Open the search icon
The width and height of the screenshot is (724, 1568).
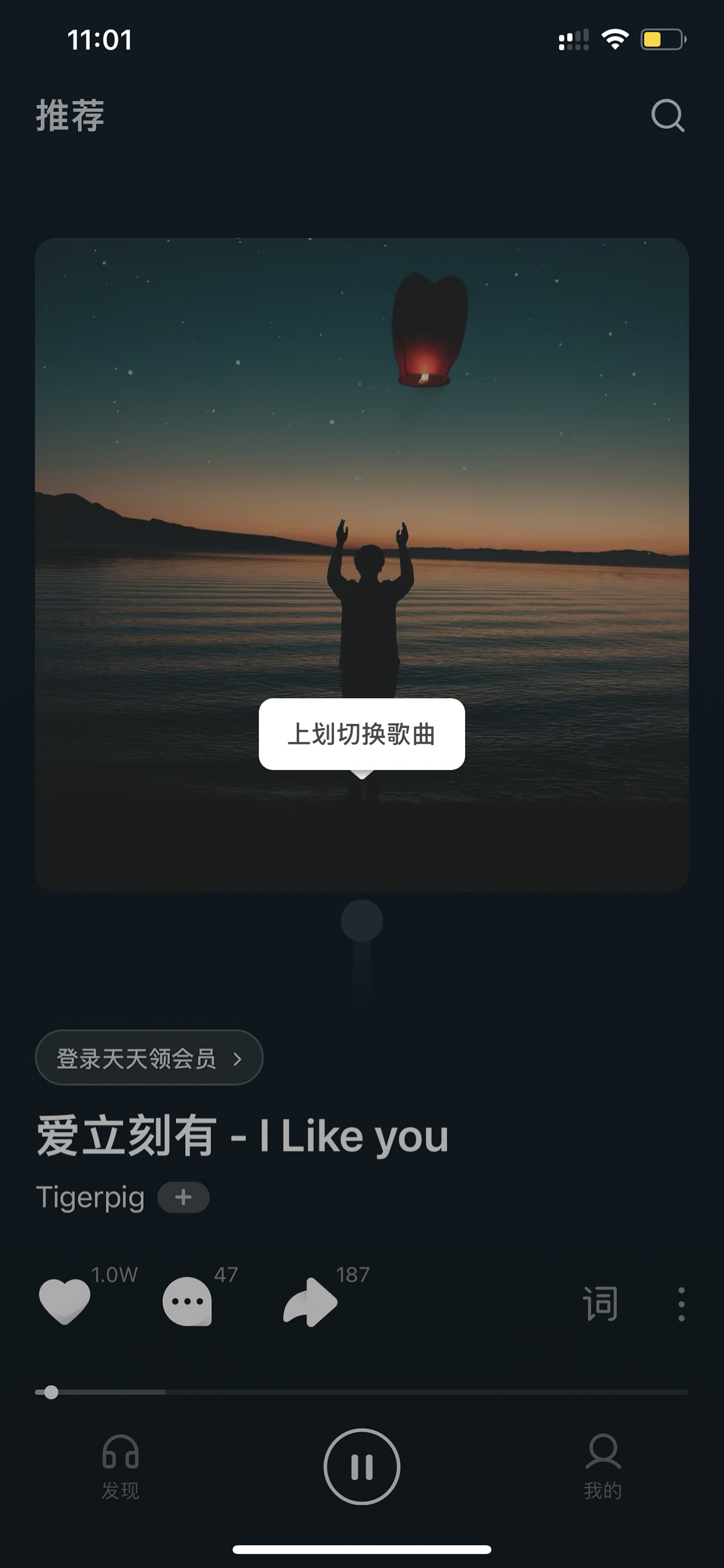pyautogui.click(x=667, y=115)
